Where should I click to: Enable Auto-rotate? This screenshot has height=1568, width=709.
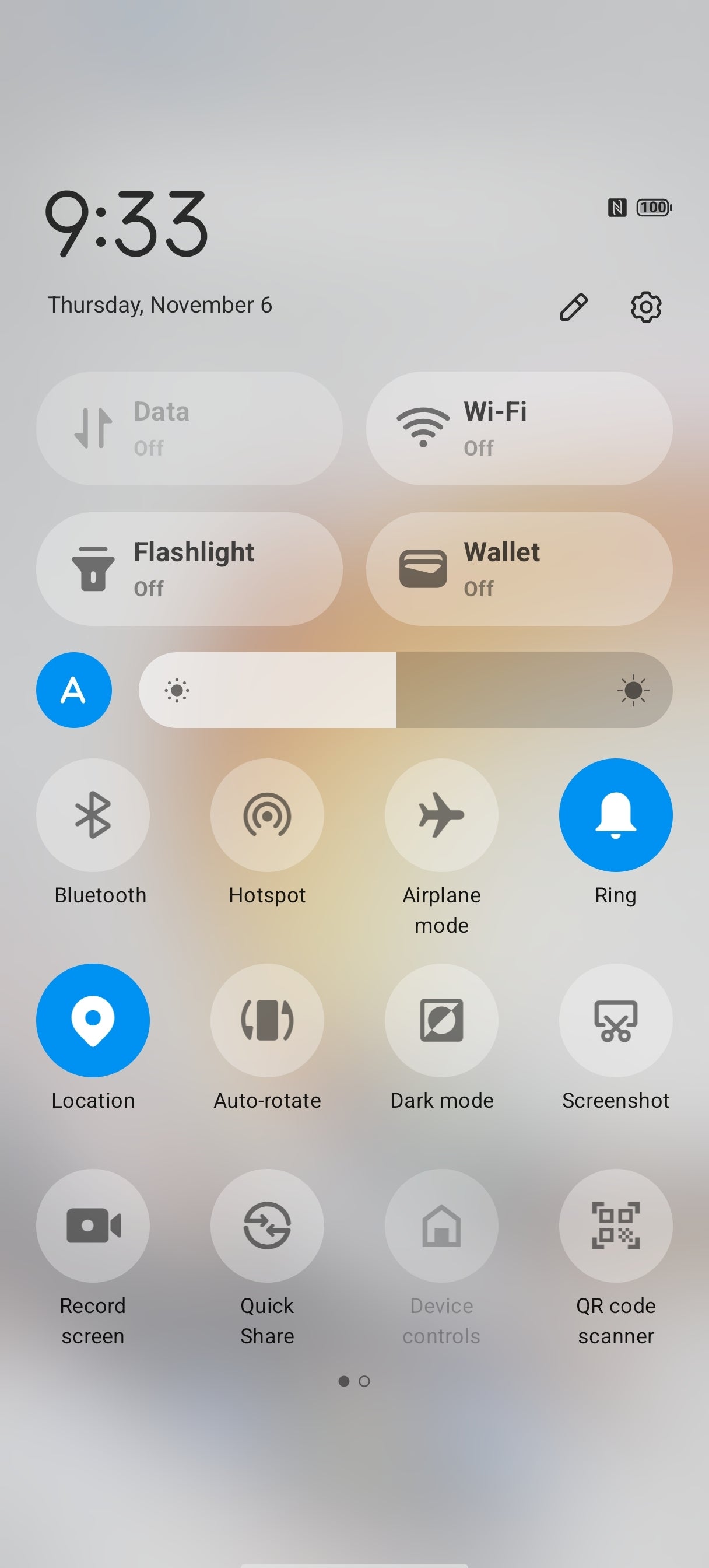pos(266,1020)
